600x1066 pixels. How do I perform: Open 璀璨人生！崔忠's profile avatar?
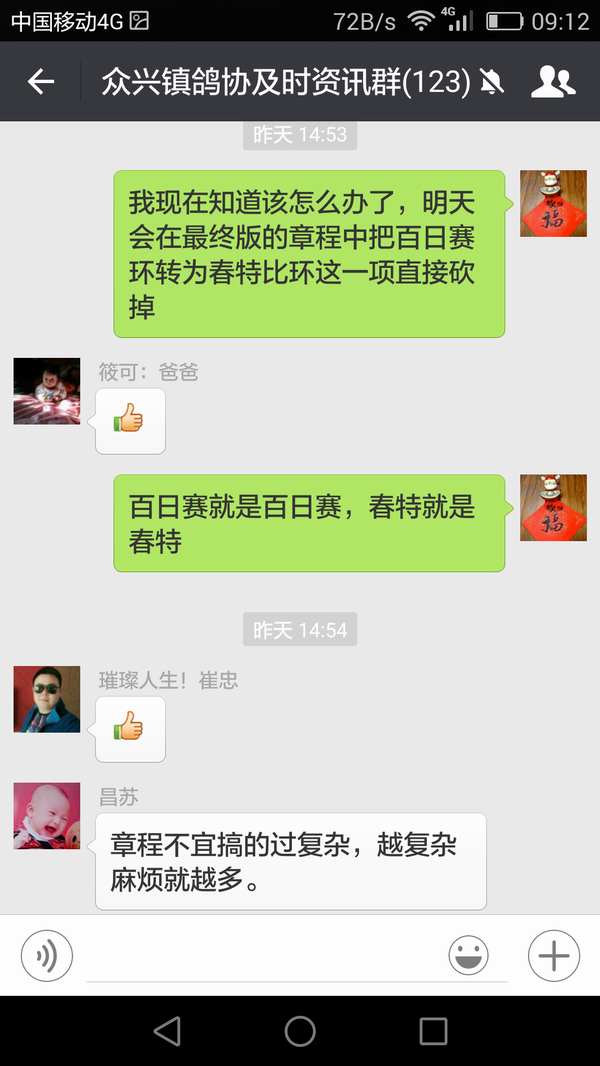47,699
